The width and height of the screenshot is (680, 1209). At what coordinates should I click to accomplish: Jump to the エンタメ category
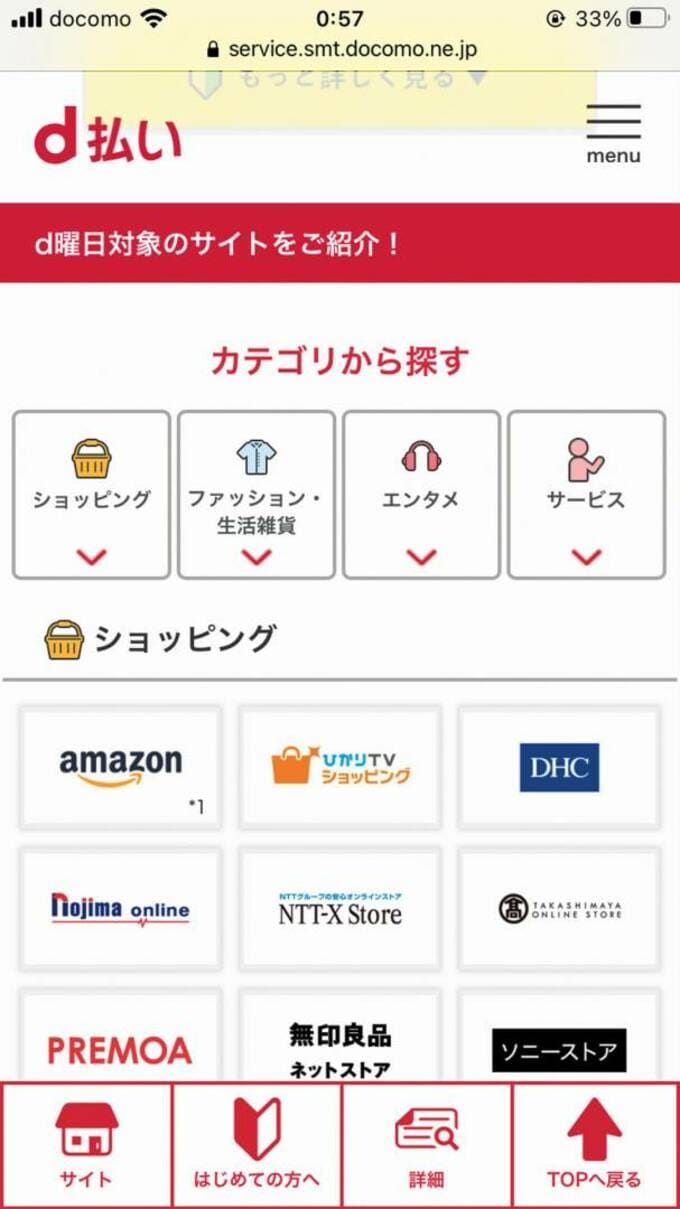click(421, 494)
